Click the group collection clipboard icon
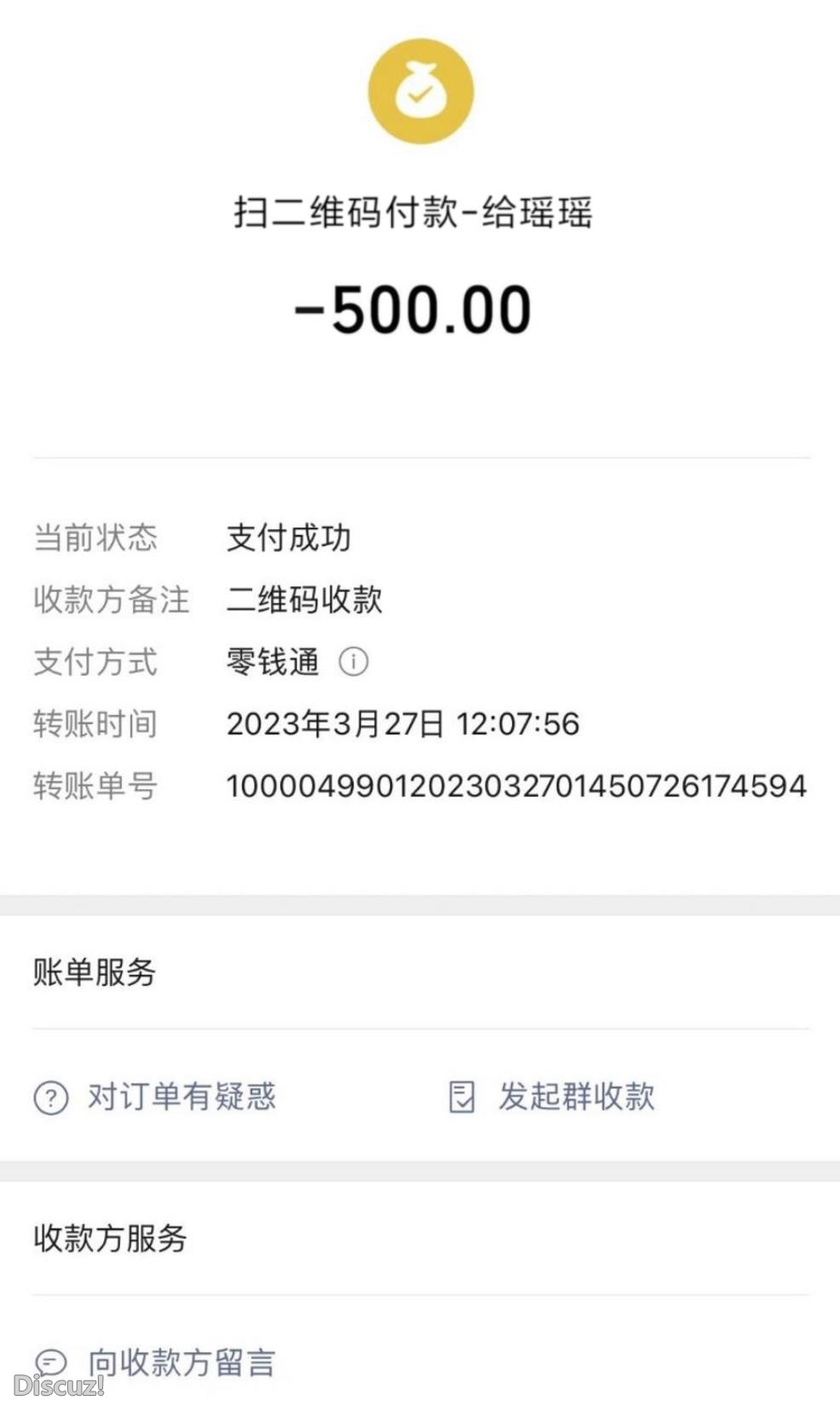This screenshot has height=1406, width=840. pos(461,1098)
